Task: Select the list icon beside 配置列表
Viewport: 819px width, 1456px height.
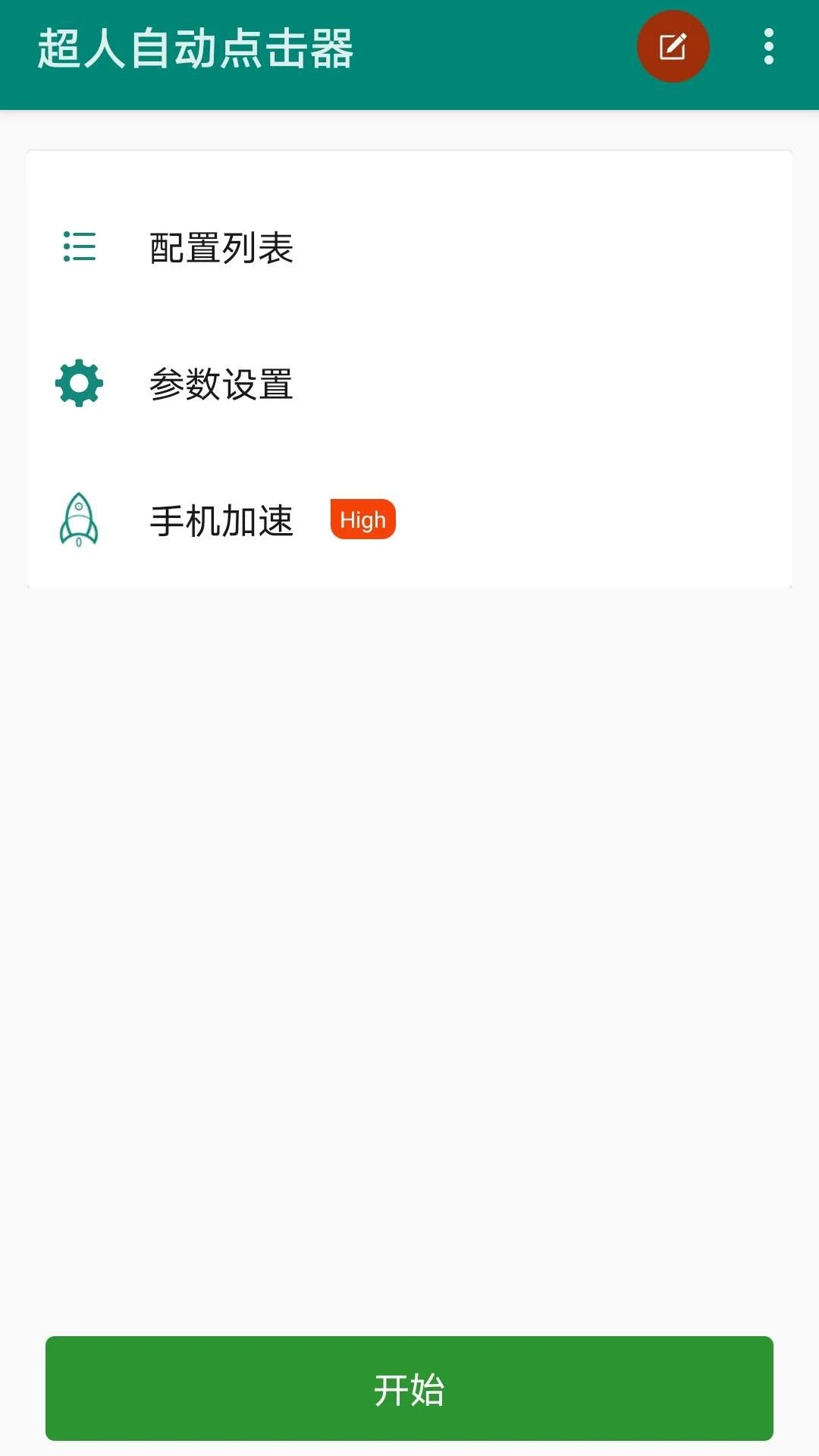Action: tap(78, 246)
